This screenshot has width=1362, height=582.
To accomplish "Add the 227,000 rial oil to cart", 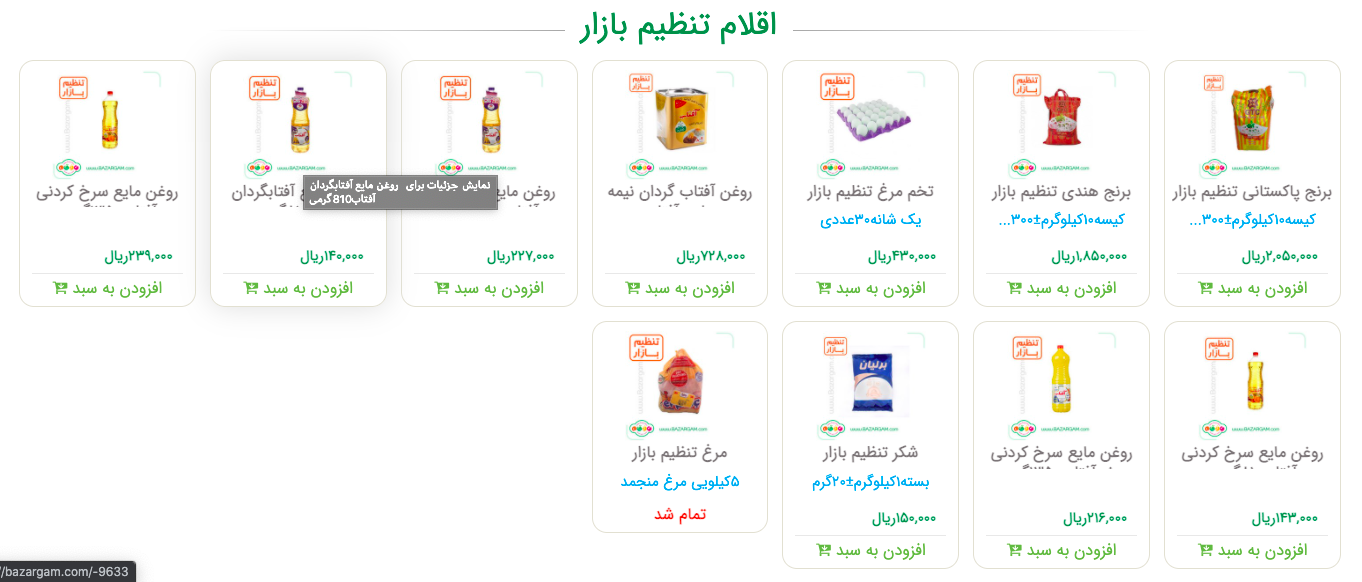I will pos(489,288).
